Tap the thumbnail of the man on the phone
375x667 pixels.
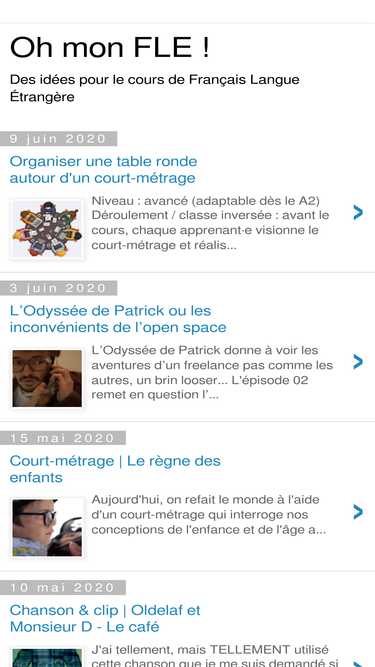pos(47,379)
